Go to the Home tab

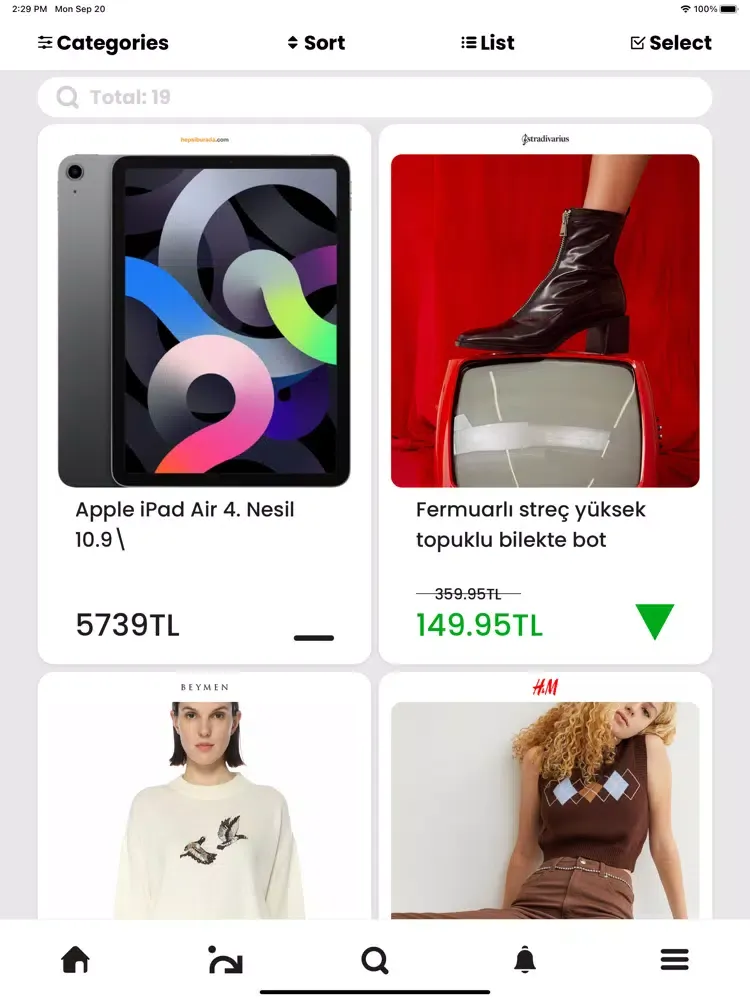point(75,960)
